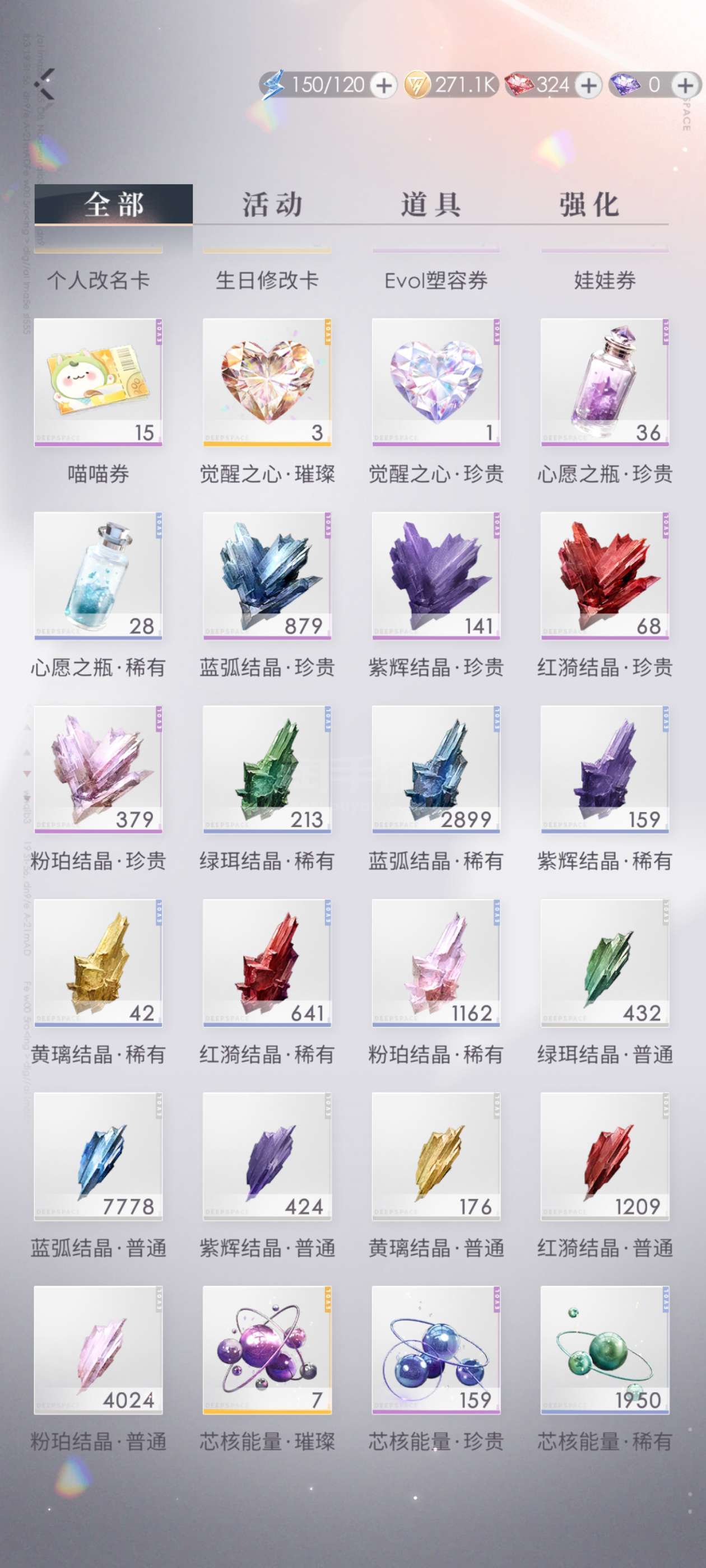Add stamina with the plus next to 150/120

click(x=384, y=85)
